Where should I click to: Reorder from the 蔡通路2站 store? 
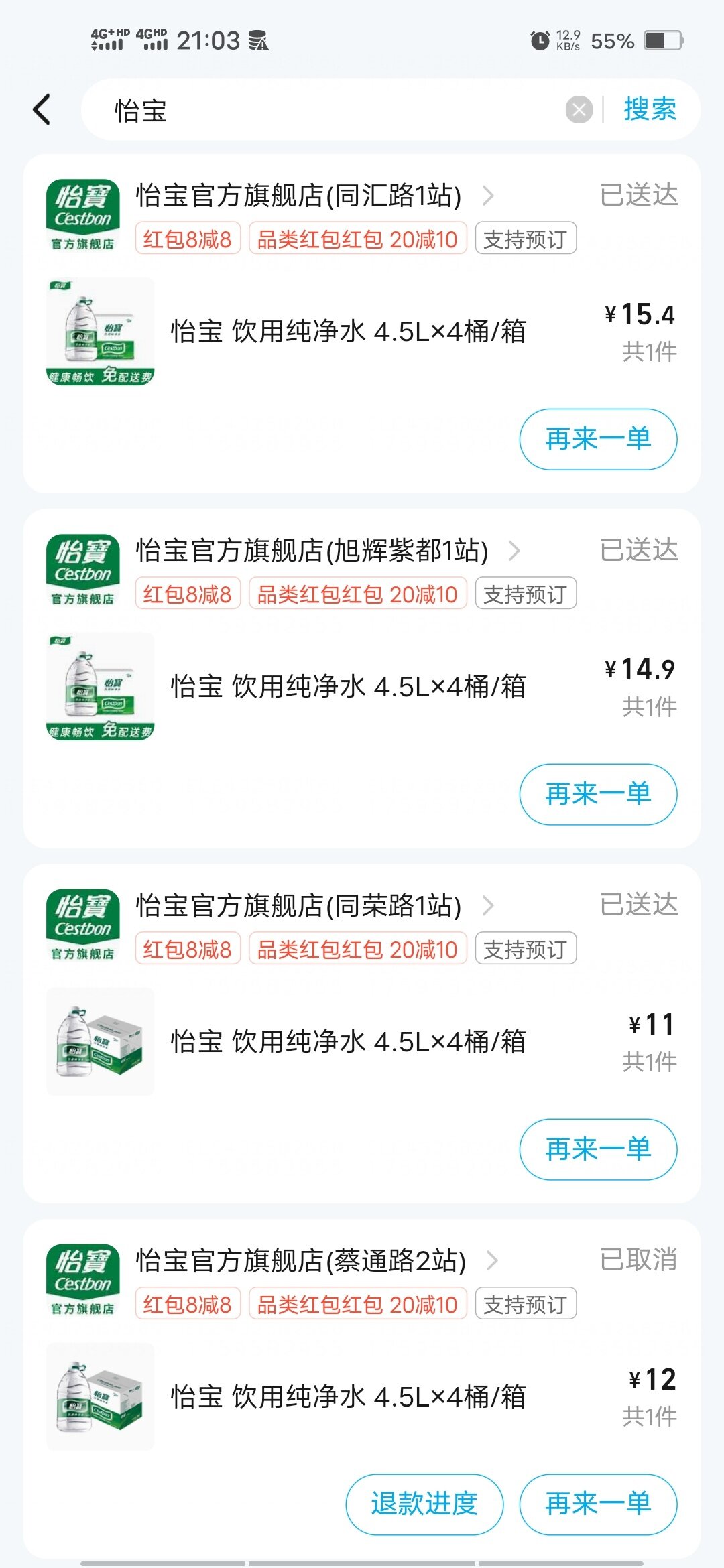(x=598, y=1504)
